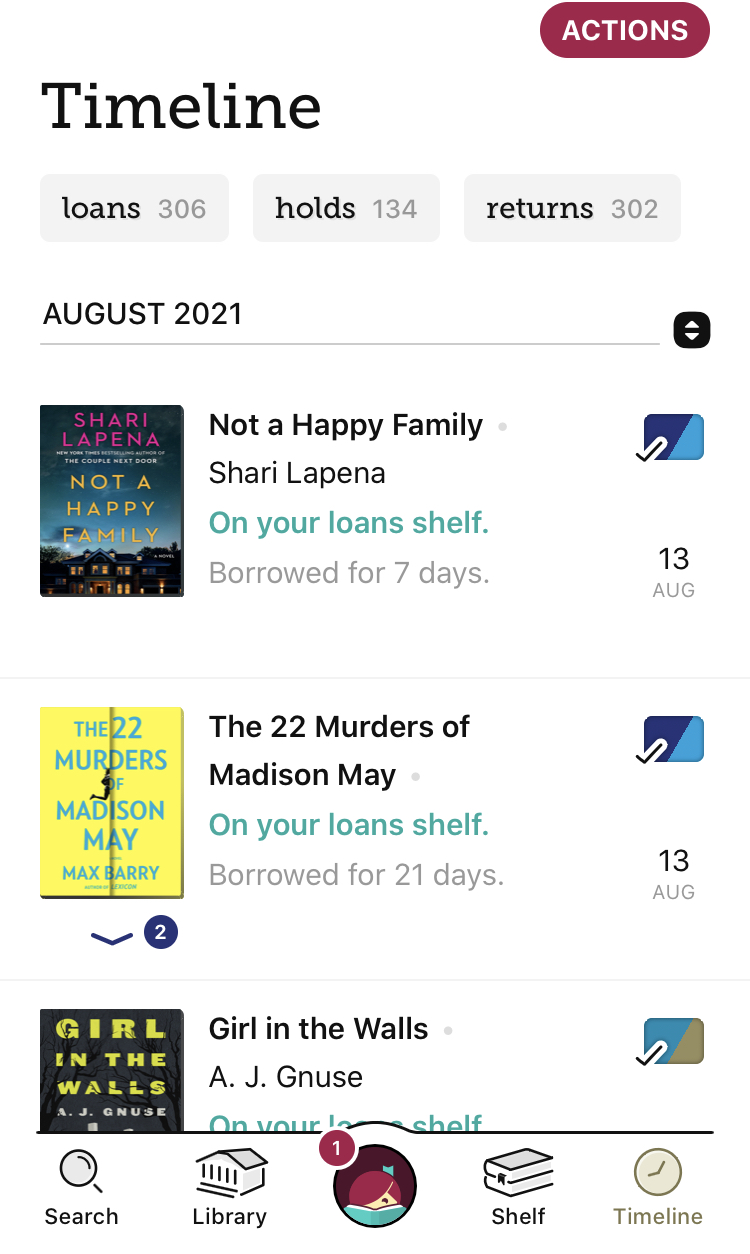Filter timeline by holds
This screenshot has width=750, height=1254.
coord(346,208)
